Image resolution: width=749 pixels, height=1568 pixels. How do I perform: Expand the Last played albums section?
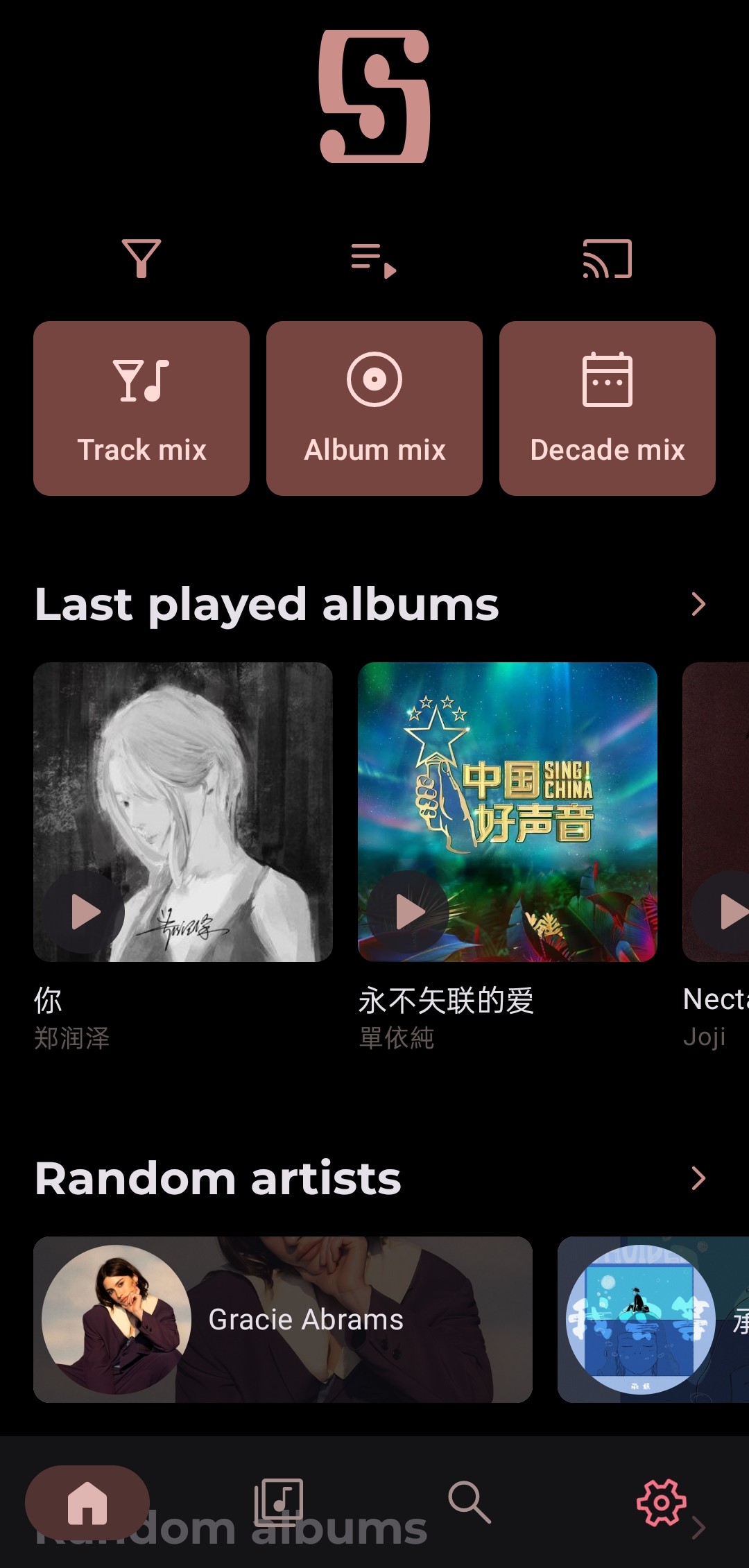(x=698, y=604)
